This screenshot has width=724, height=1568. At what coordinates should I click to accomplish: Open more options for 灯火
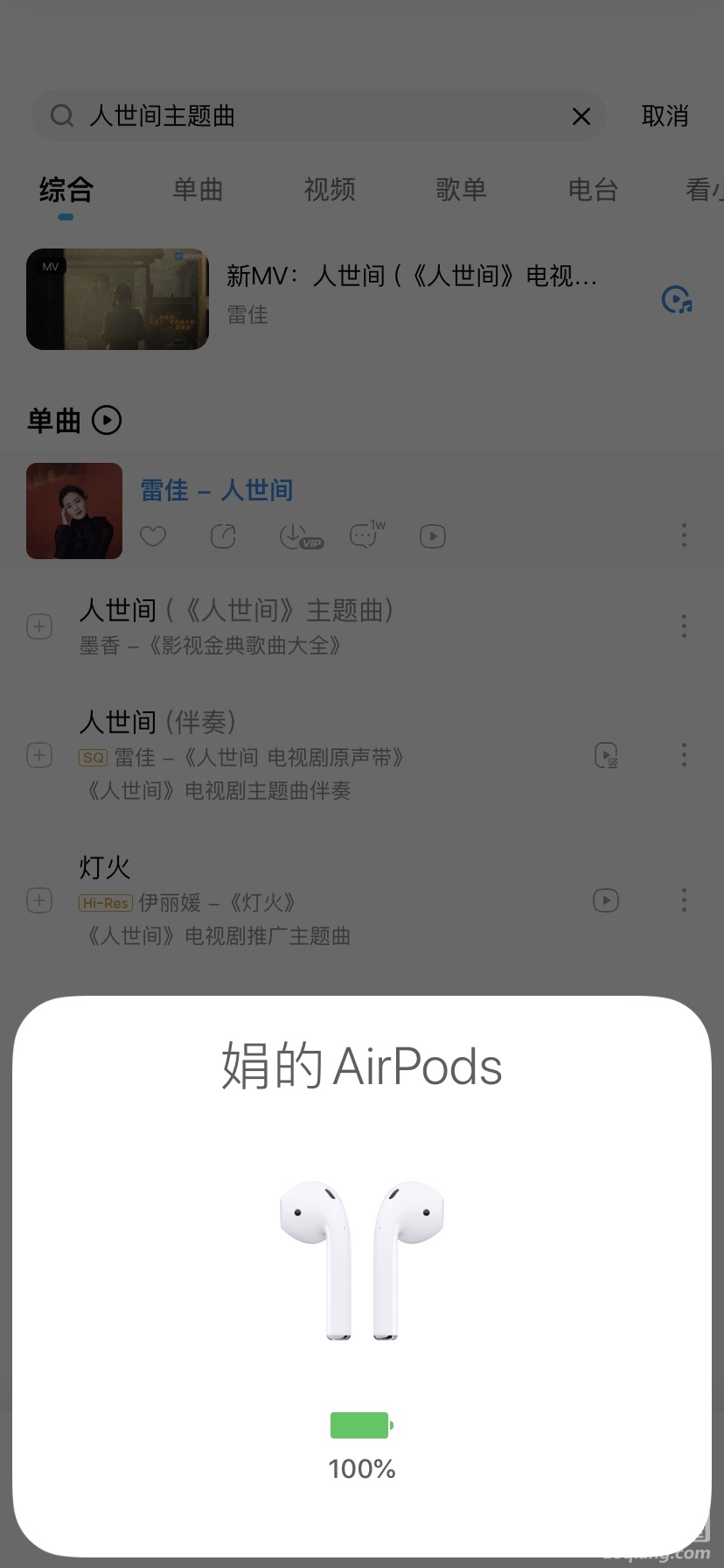[684, 900]
